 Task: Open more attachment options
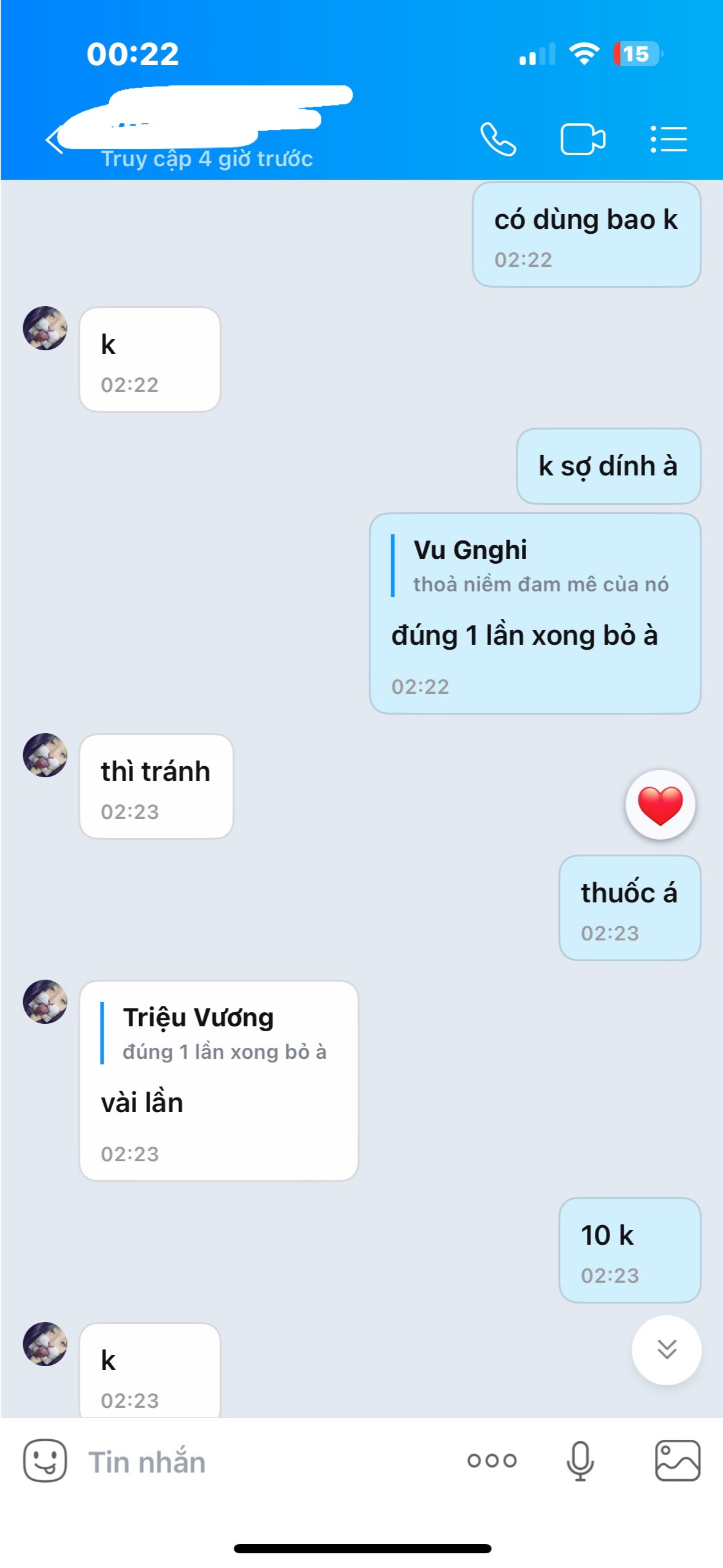point(491,1460)
